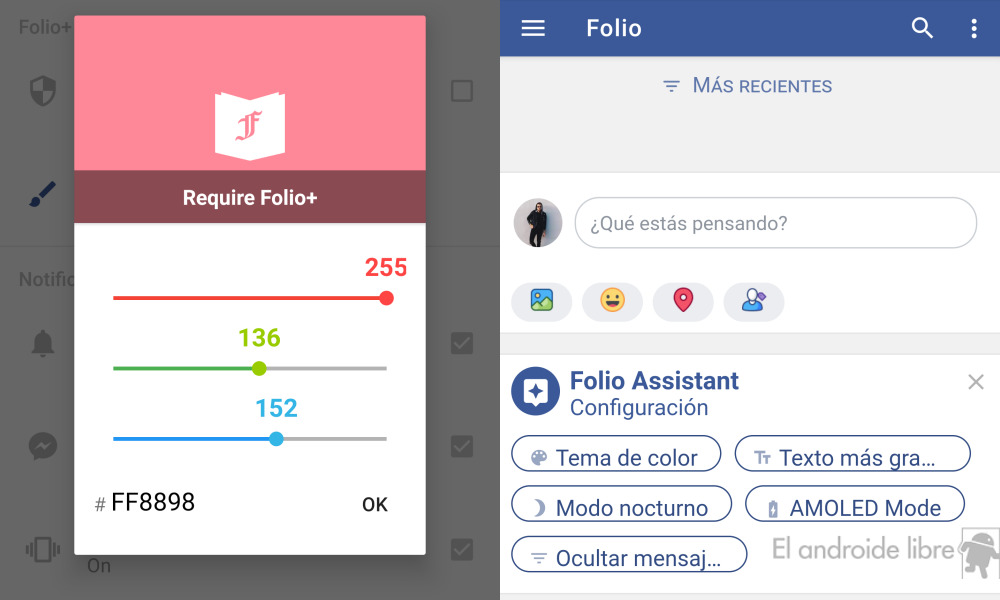Select the Tema de color chip
The width and height of the screenshot is (1000, 600).
[x=616, y=457]
